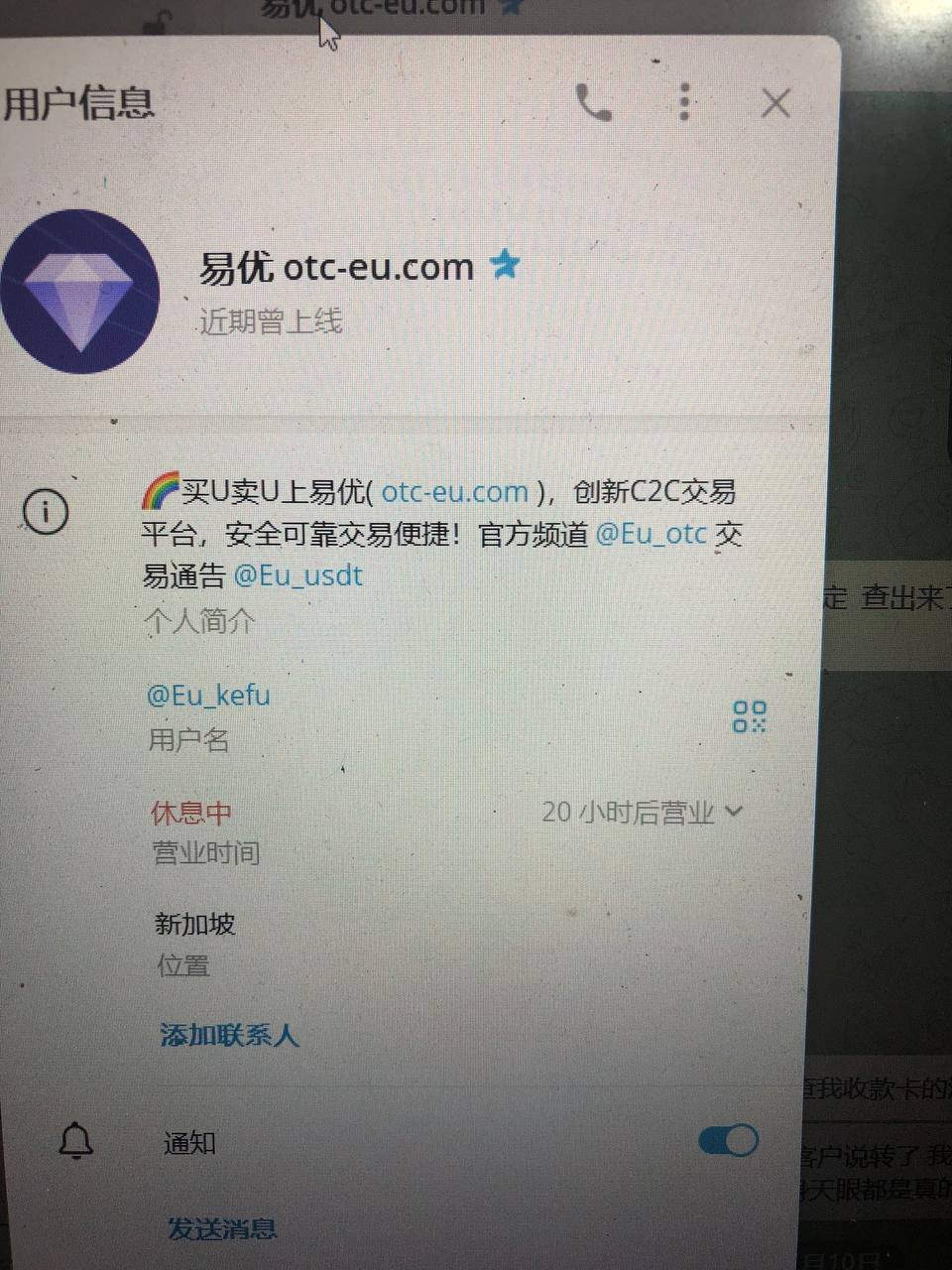Close the user info panel
The image size is (952, 1270).
[775, 102]
